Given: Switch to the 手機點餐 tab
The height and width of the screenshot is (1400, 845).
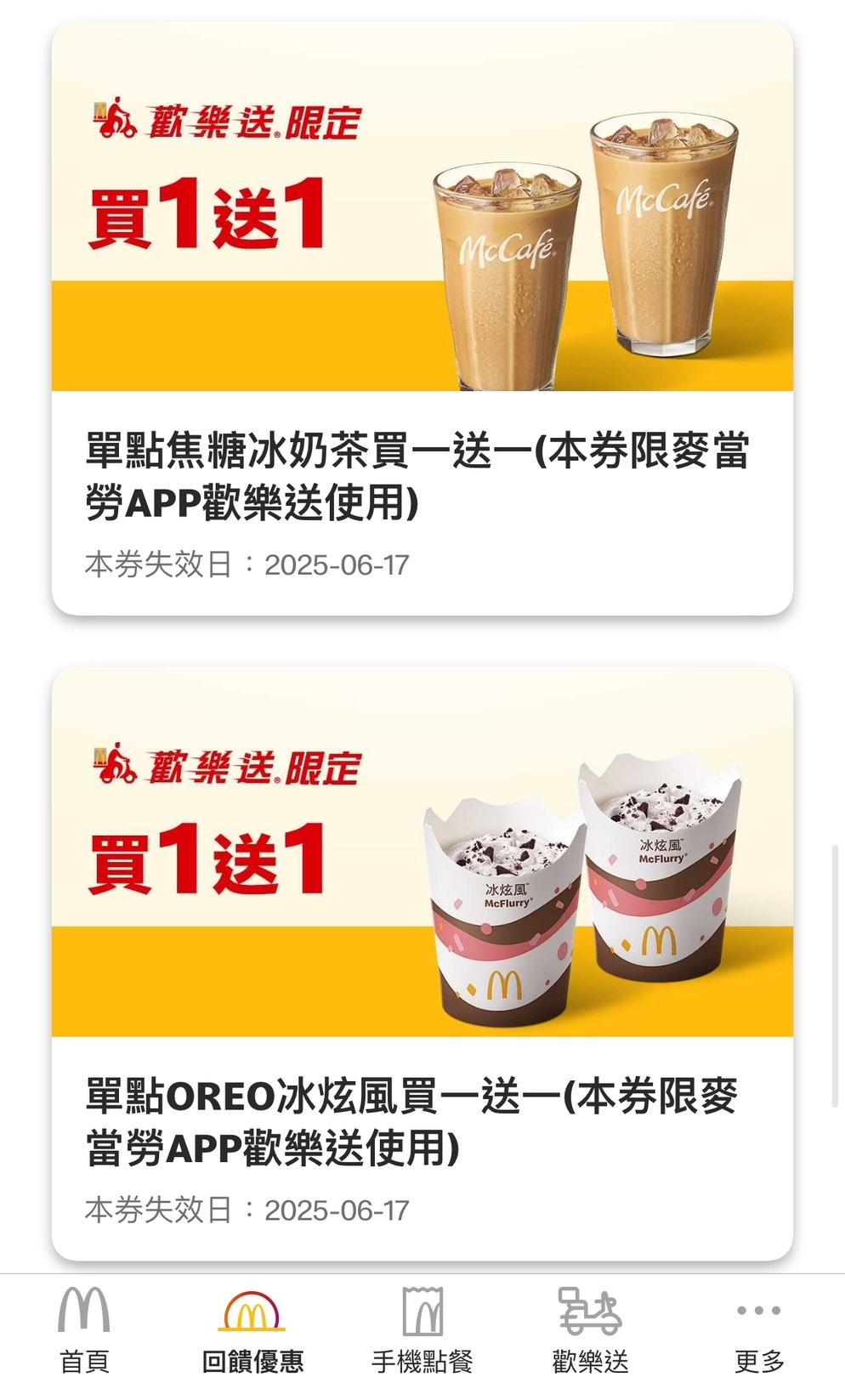Looking at the screenshot, I should pyautogui.click(x=422, y=1331).
